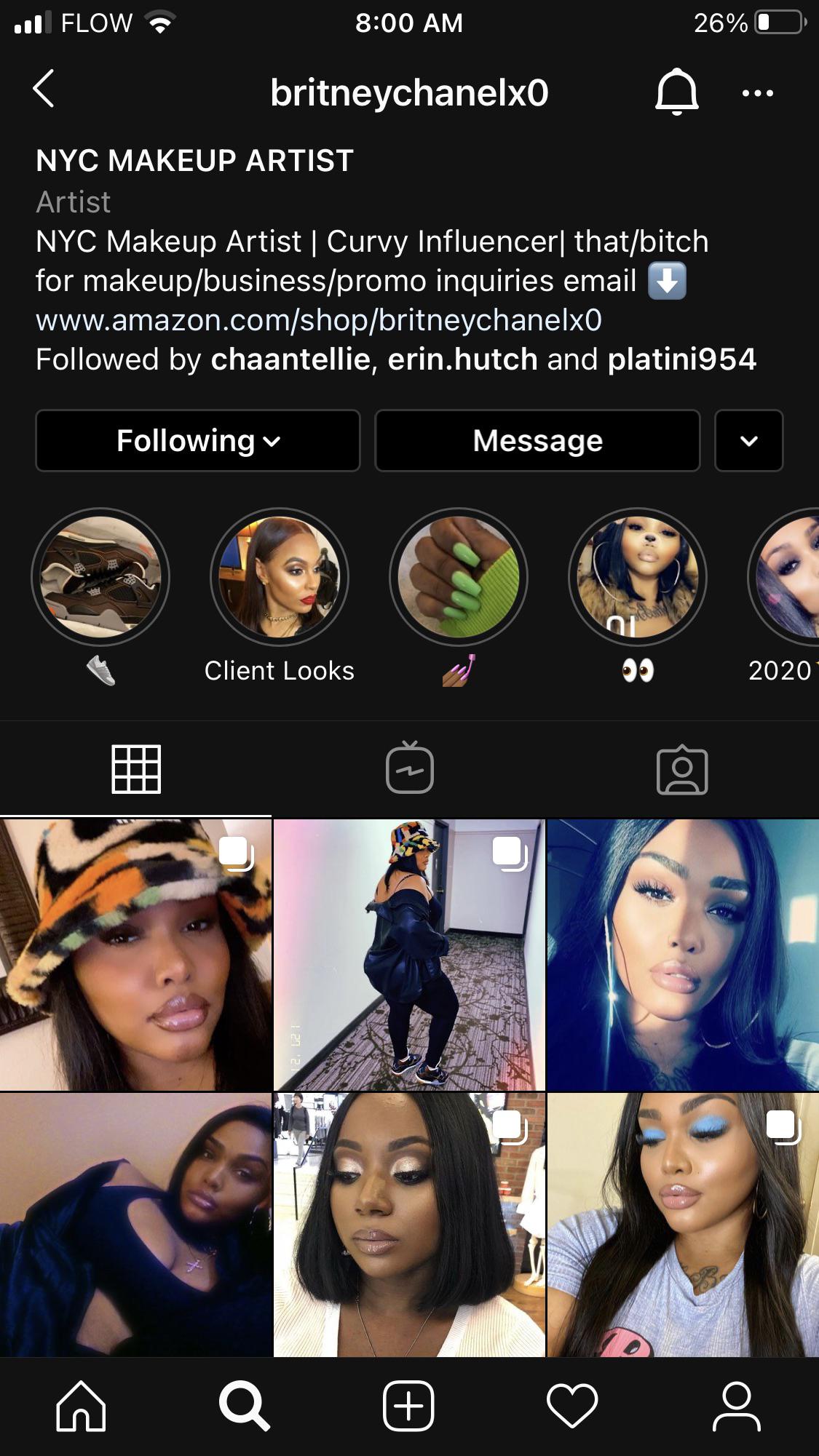This screenshot has height=1456, width=819.
Task: Go back to the previous screen
Action: pos(44,89)
